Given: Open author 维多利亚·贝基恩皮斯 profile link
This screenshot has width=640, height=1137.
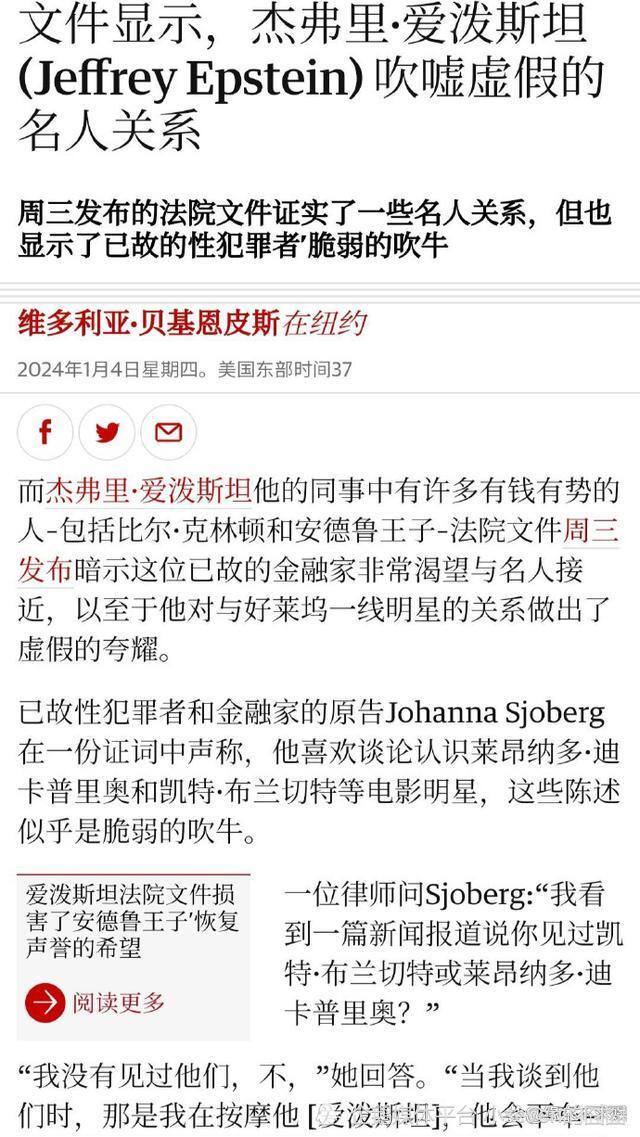Looking at the screenshot, I should pos(149,323).
